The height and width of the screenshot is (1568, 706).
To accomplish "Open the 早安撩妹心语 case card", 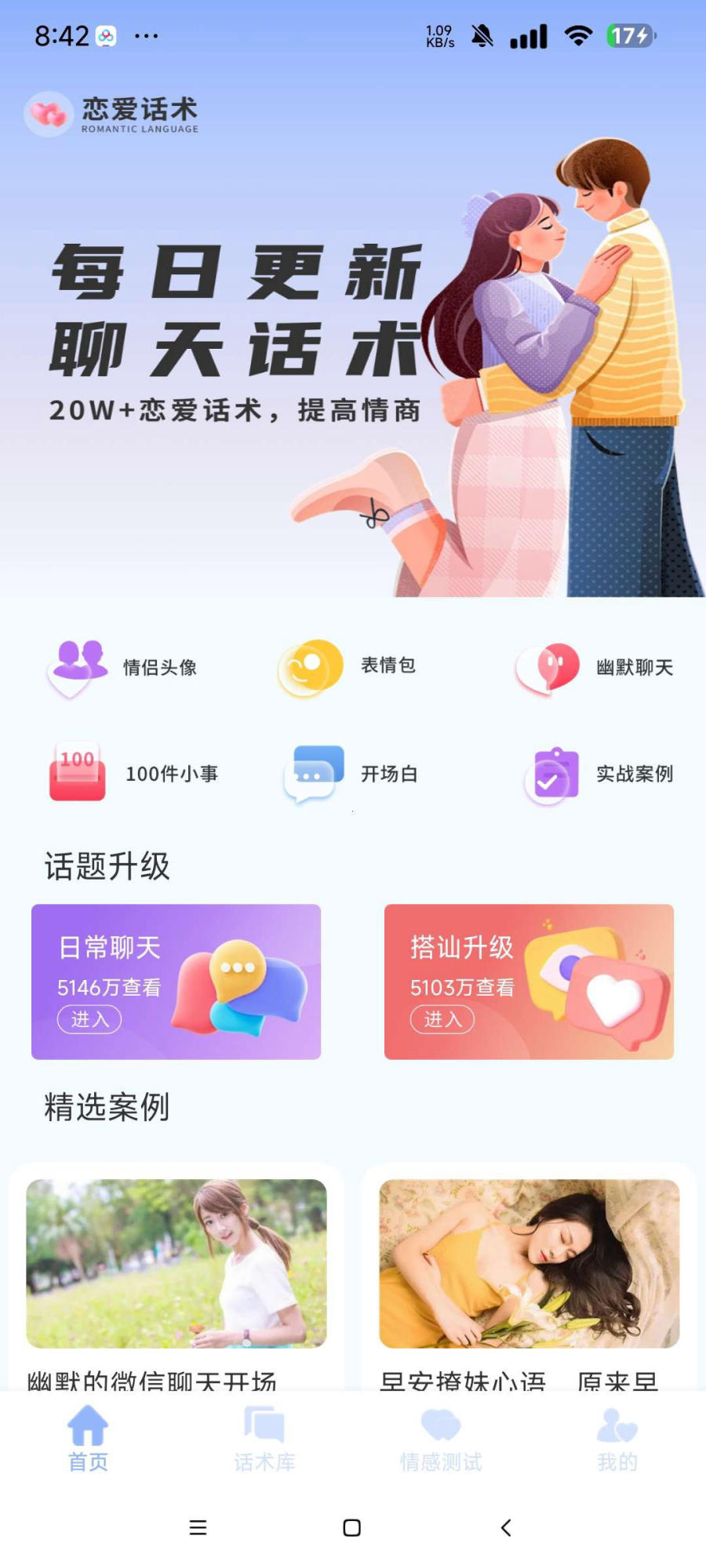I will (x=529, y=1278).
